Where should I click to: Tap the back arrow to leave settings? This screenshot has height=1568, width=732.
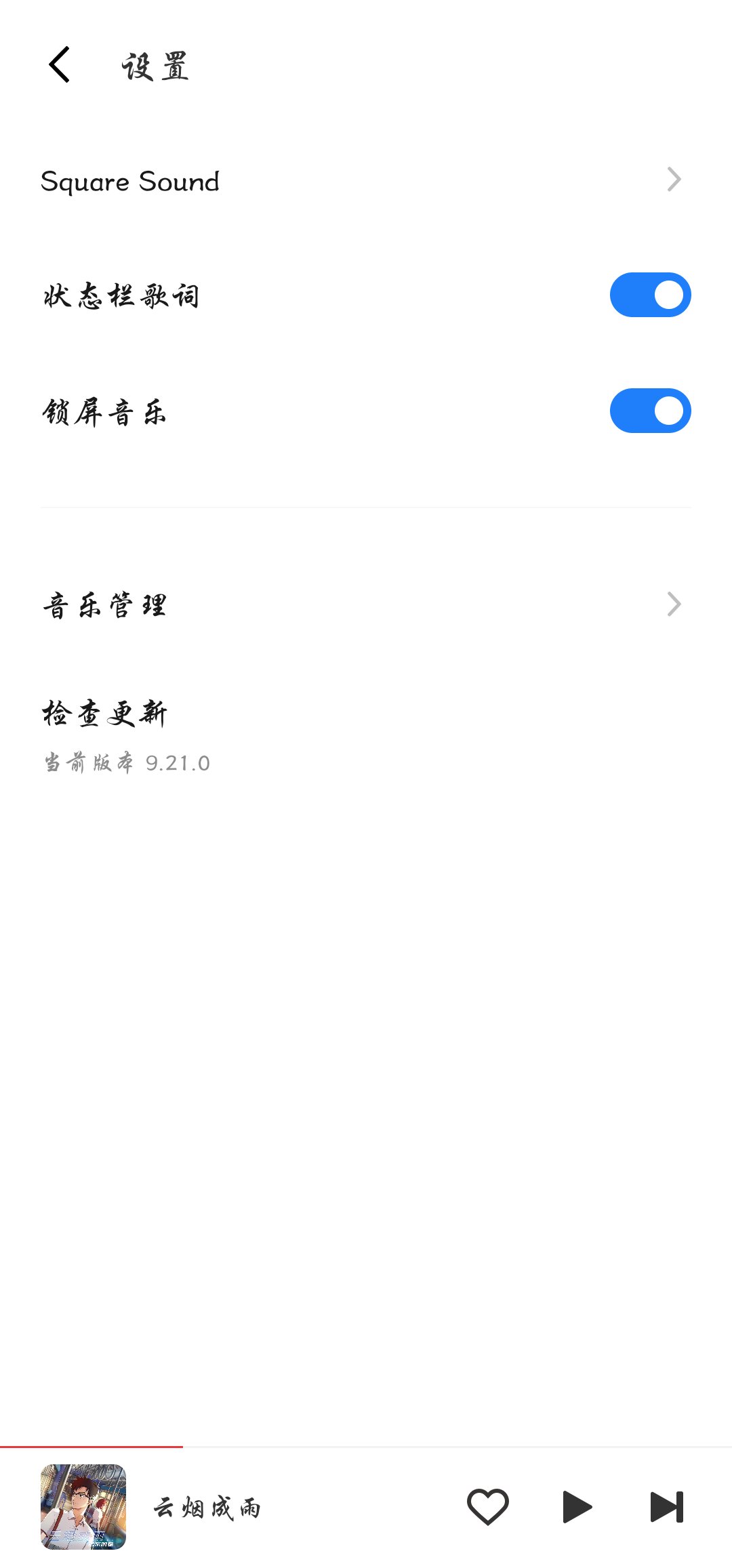tap(60, 66)
